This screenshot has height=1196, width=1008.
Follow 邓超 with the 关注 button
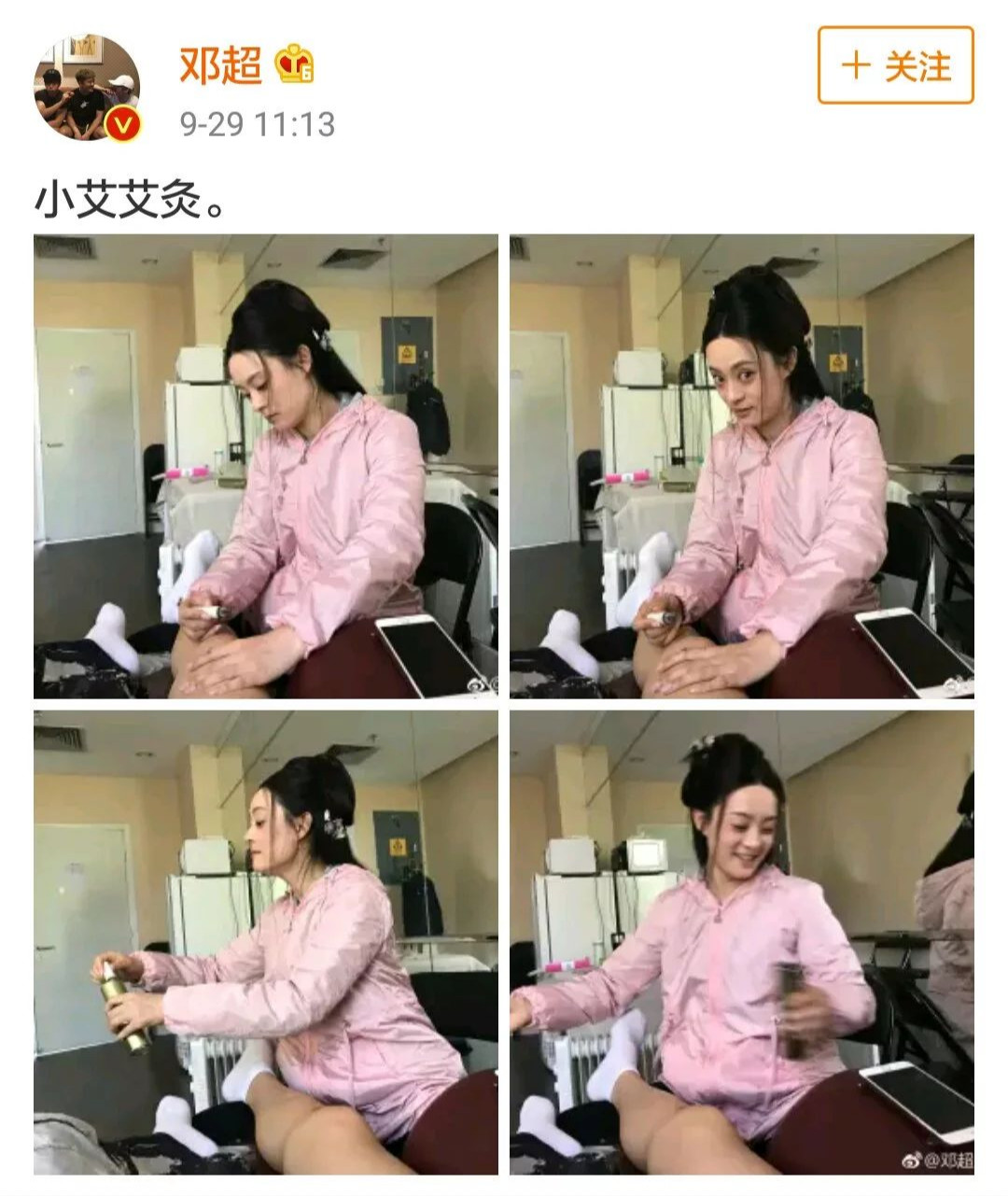pyautogui.click(x=895, y=65)
